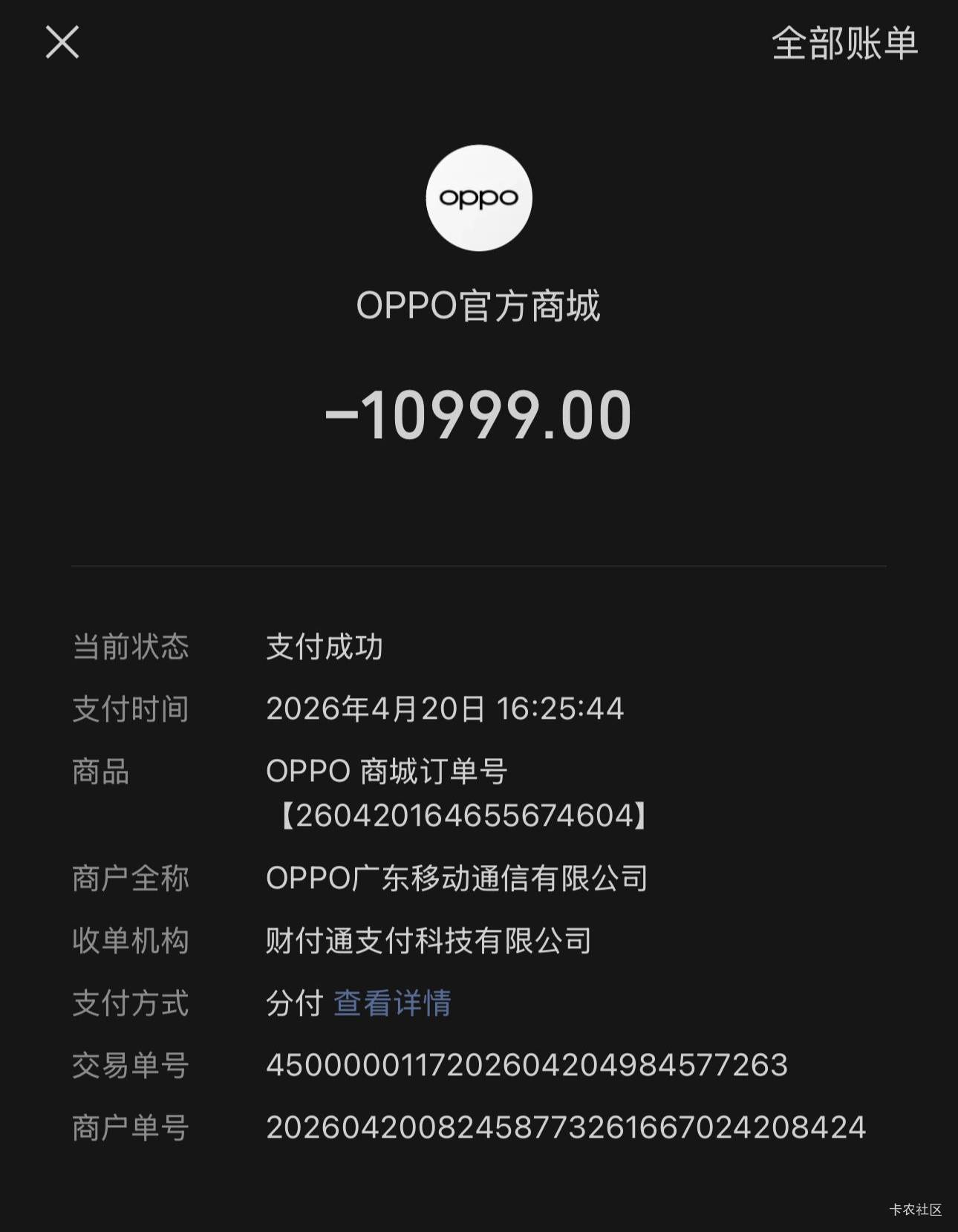Image resolution: width=958 pixels, height=1232 pixels.
Task: Open 全部账单 to see all bills
Action: 844,44
